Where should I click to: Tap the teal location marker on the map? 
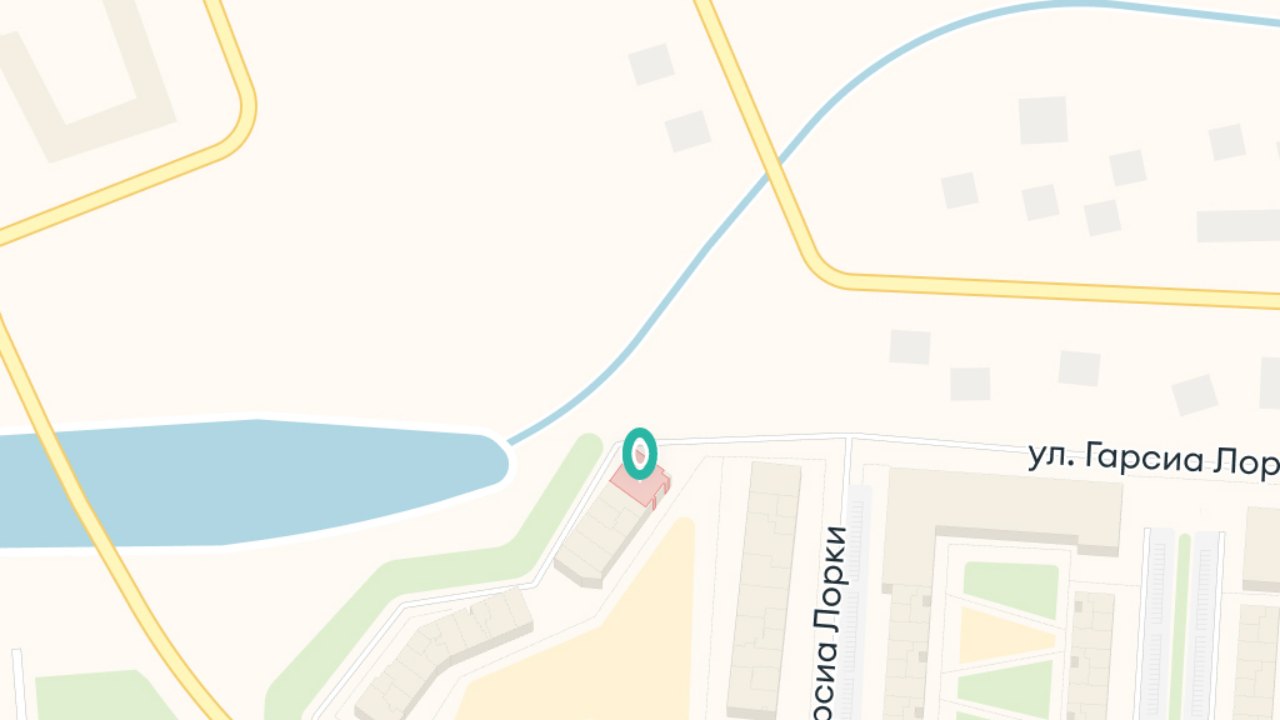640,454
